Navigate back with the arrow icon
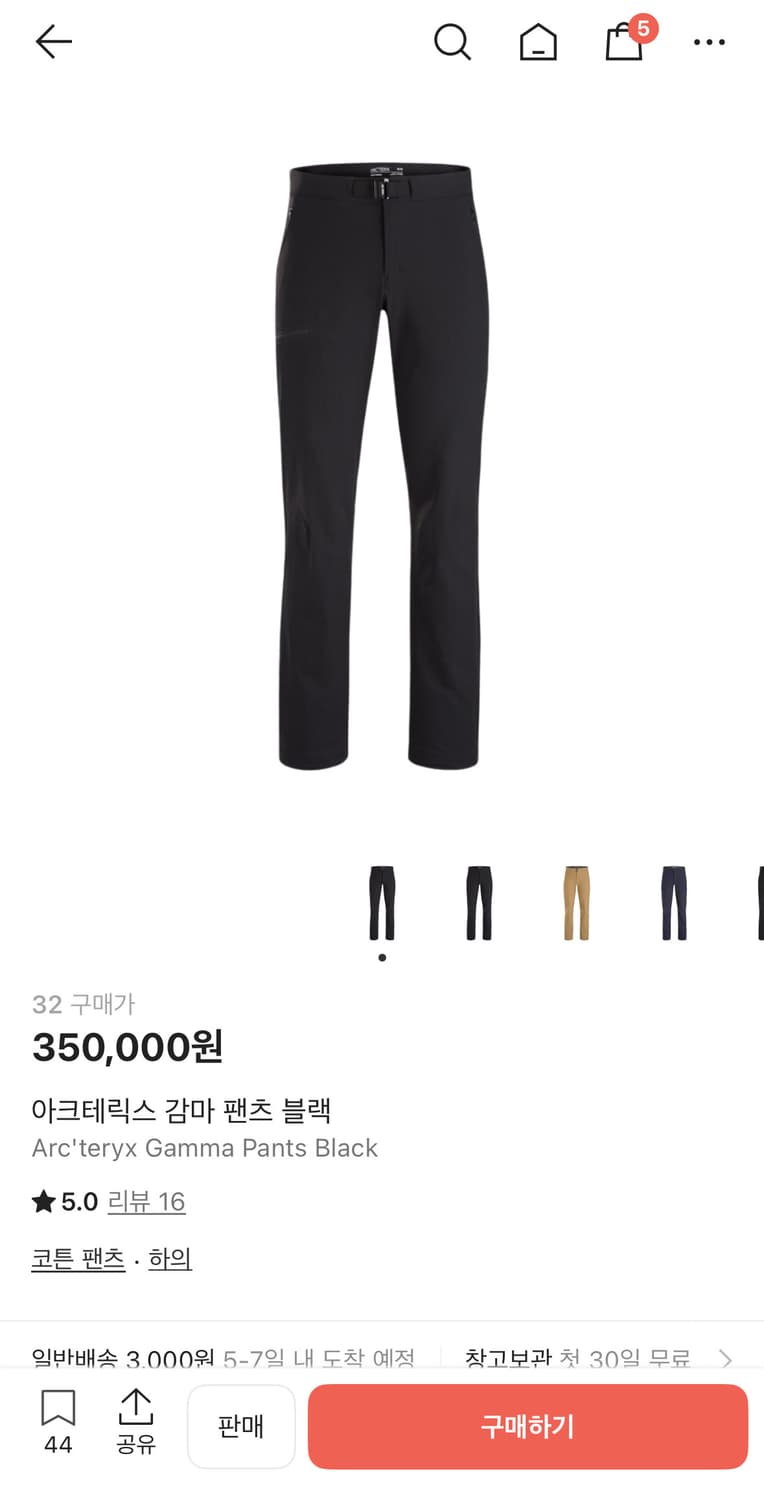Image resolution: width=764 pixels, height=1500 pixels. 53,42
